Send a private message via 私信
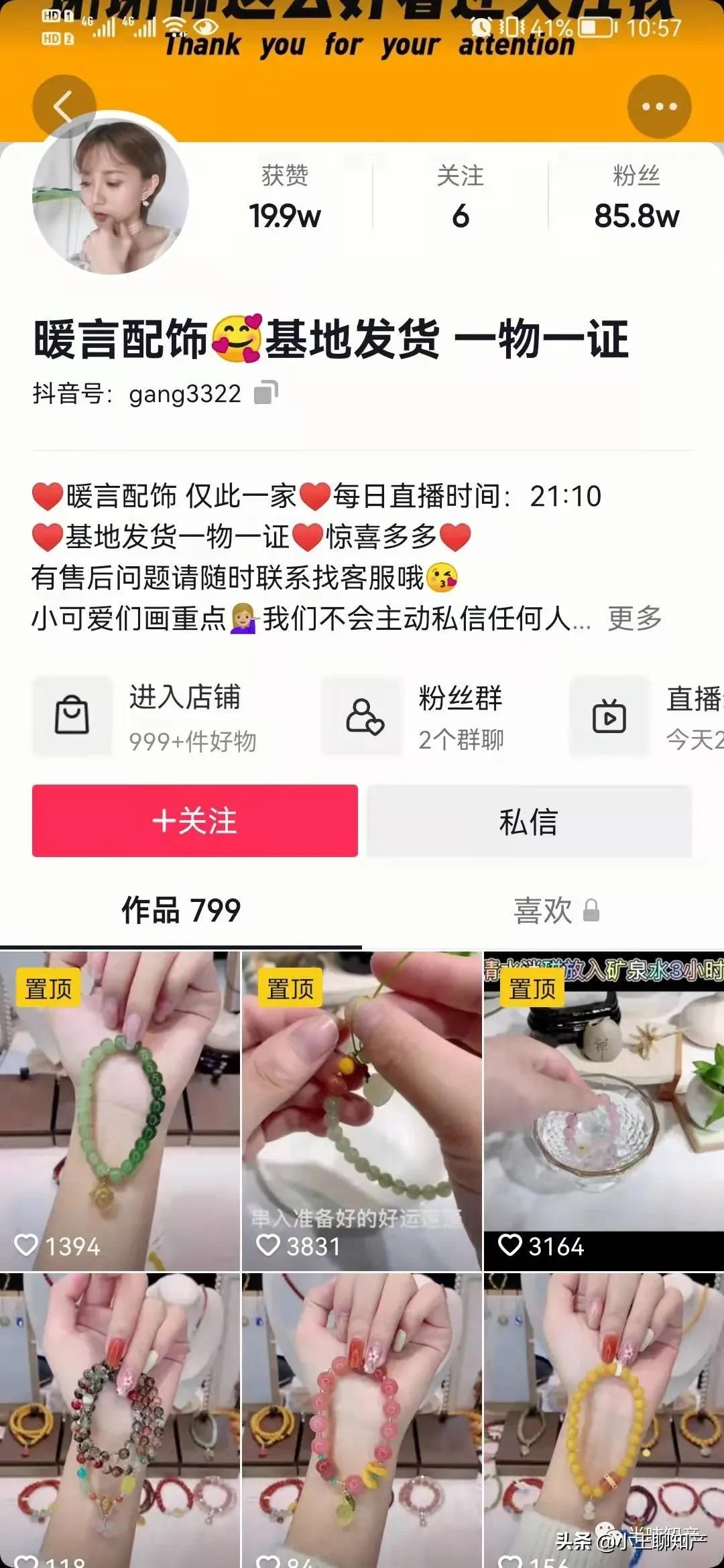Screen dimensions: 724x1568 tap(528, 821)
